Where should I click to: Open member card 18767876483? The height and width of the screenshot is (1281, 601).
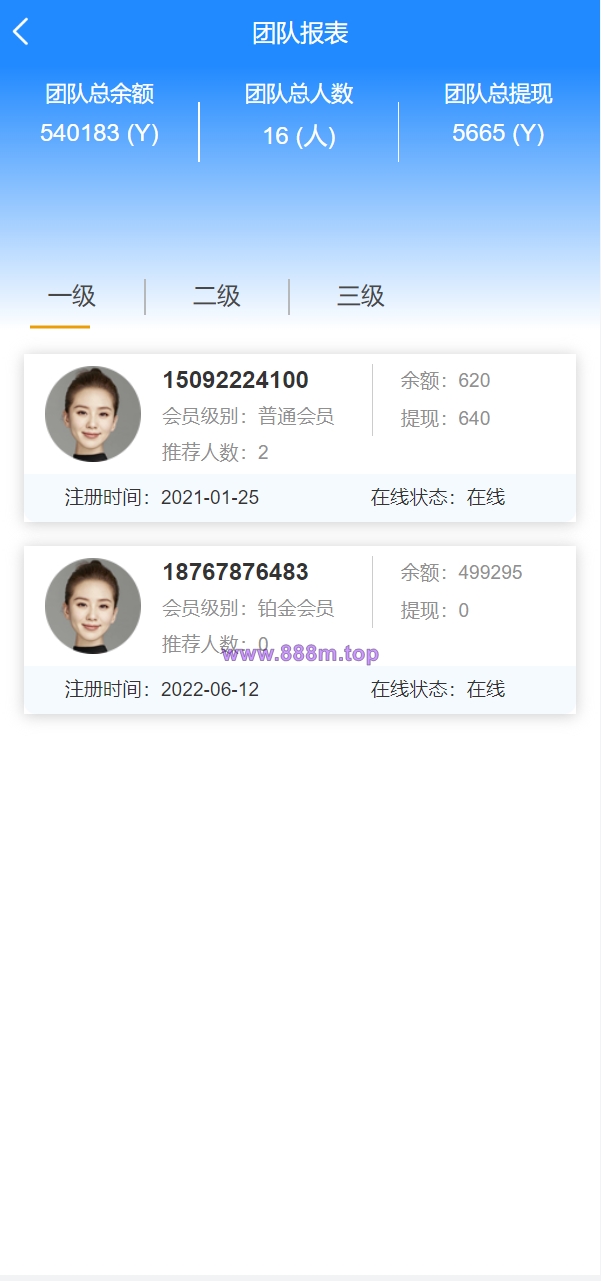tap(300, 630)
